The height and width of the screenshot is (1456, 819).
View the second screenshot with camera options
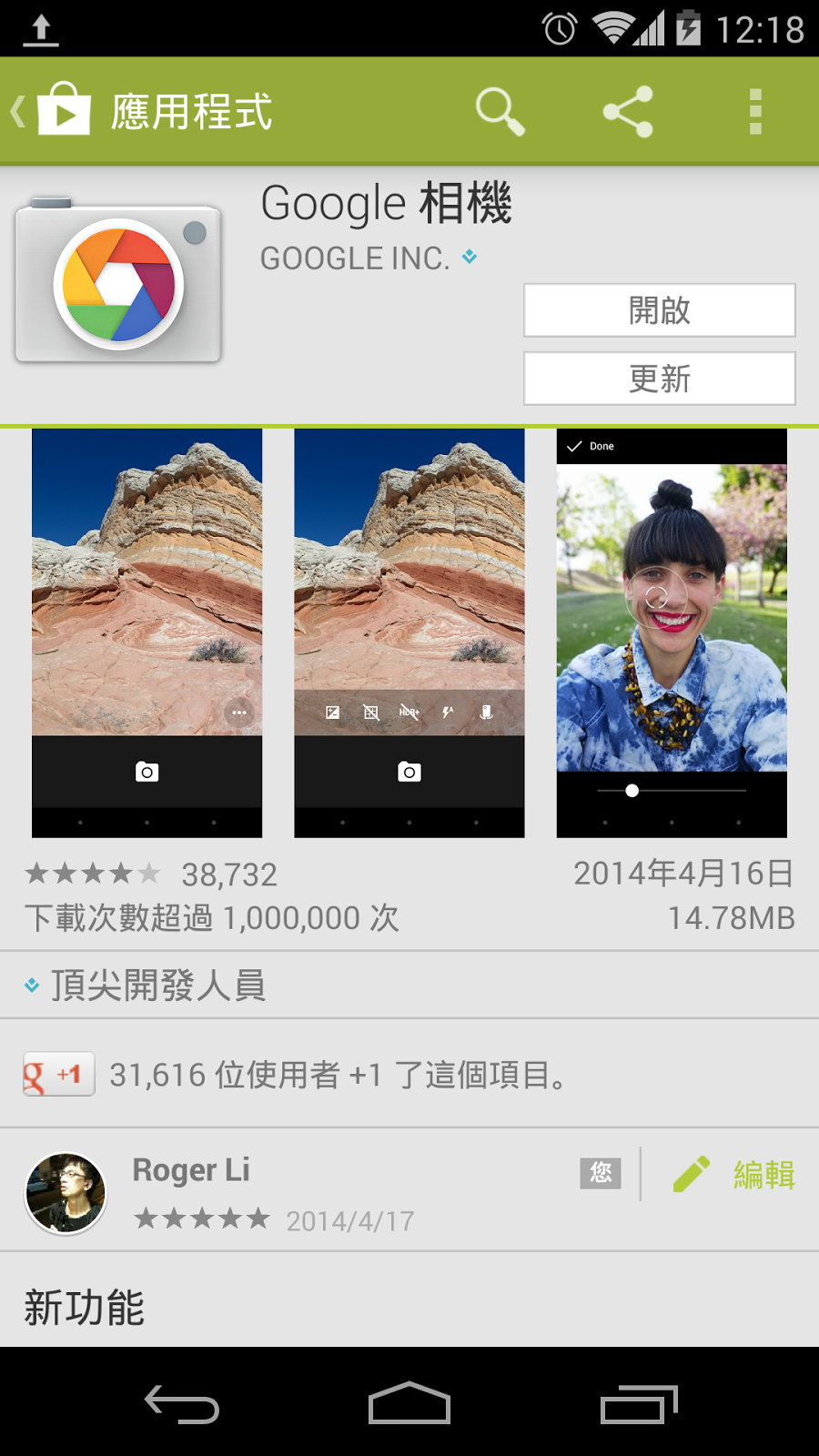pos(409,632)
